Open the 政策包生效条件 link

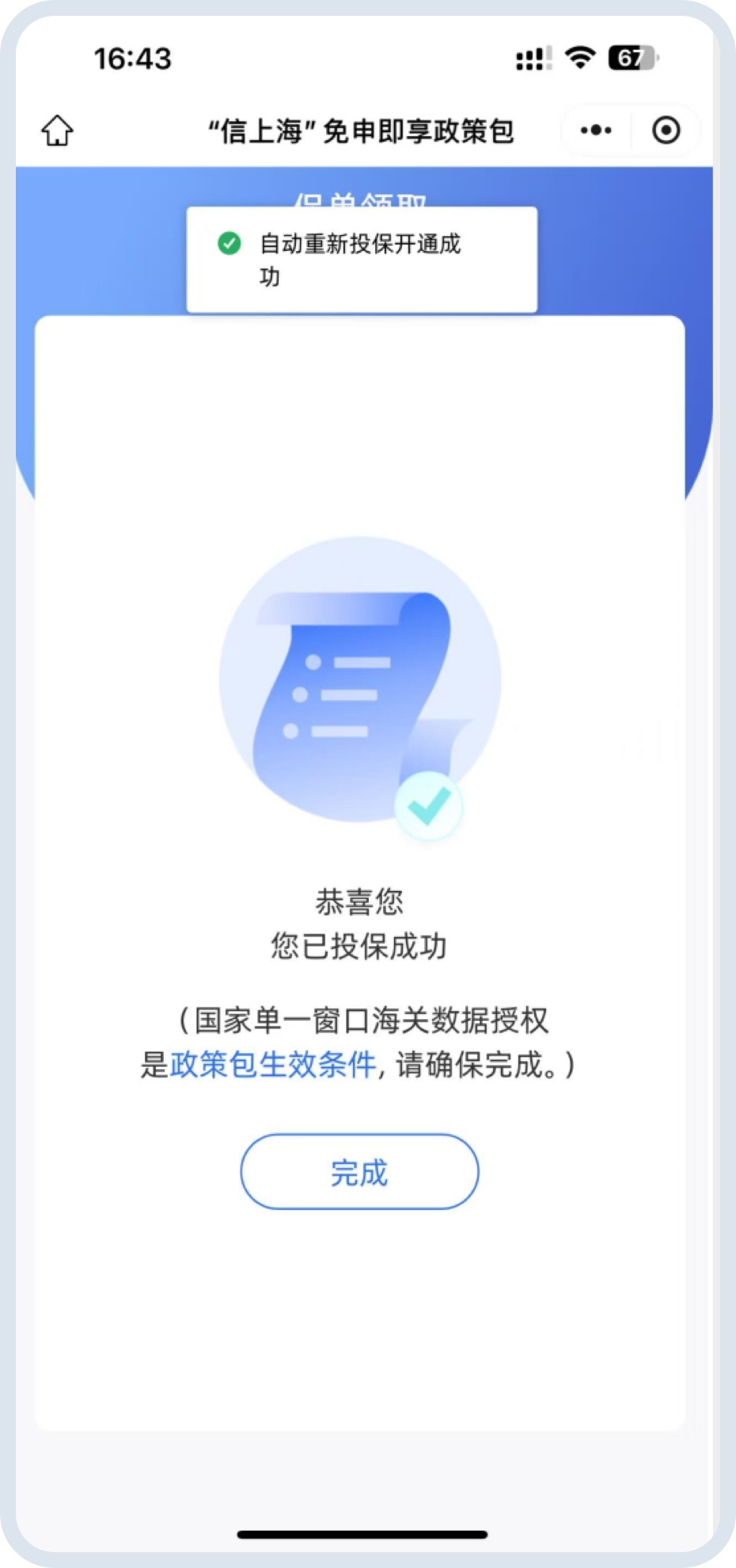click(273, 1065)
